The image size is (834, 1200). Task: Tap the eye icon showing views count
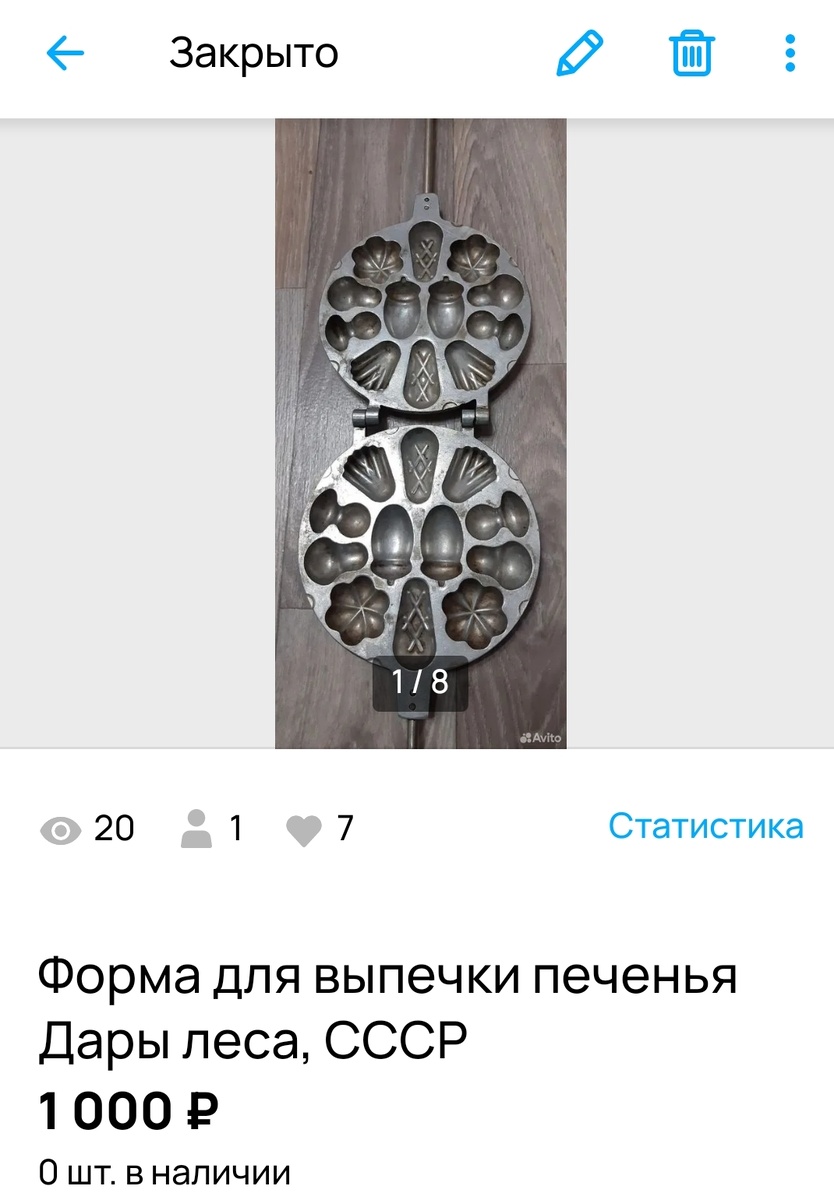coord(61,829)
